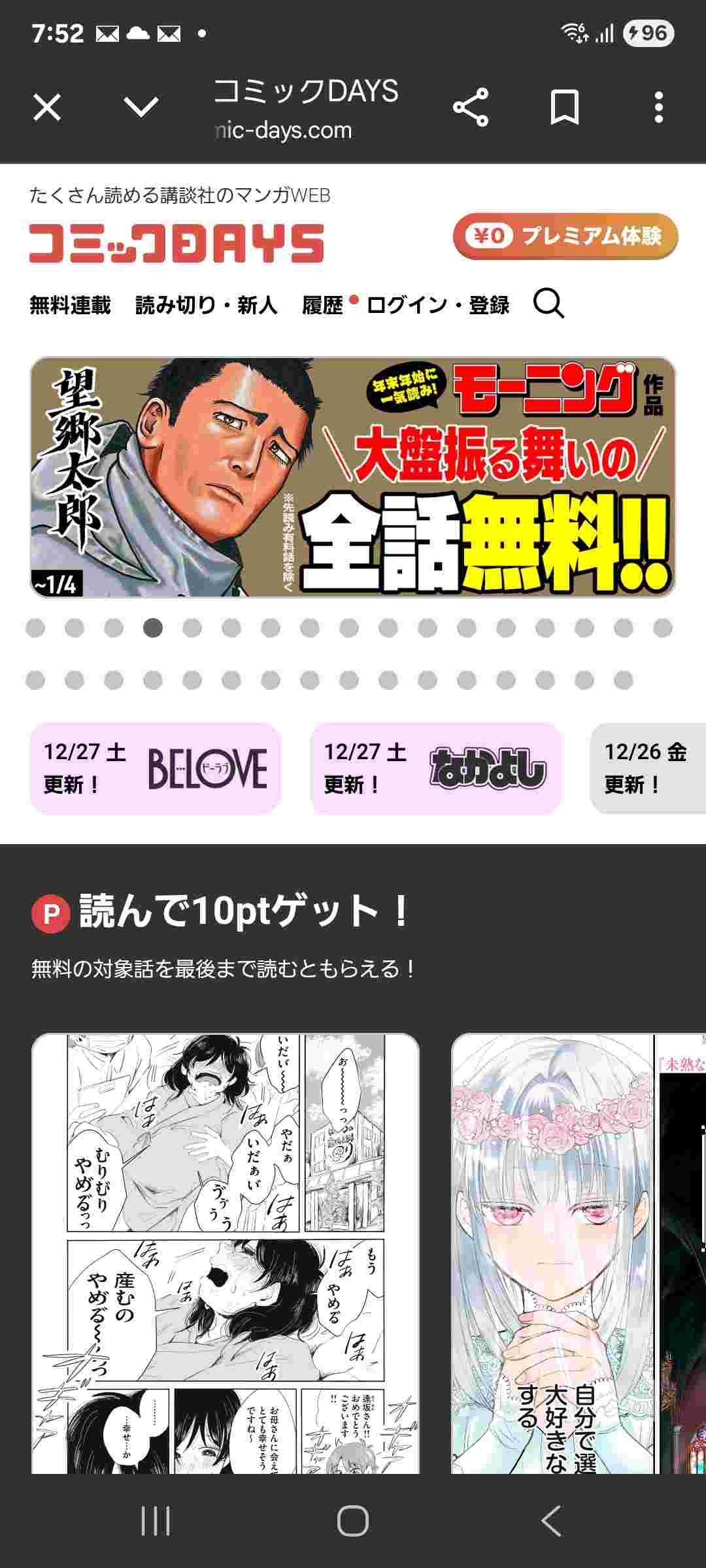Screen dimensions: 706x1568
Task: Open BE LOVE 12/27 update
Action: coord(156,768)
